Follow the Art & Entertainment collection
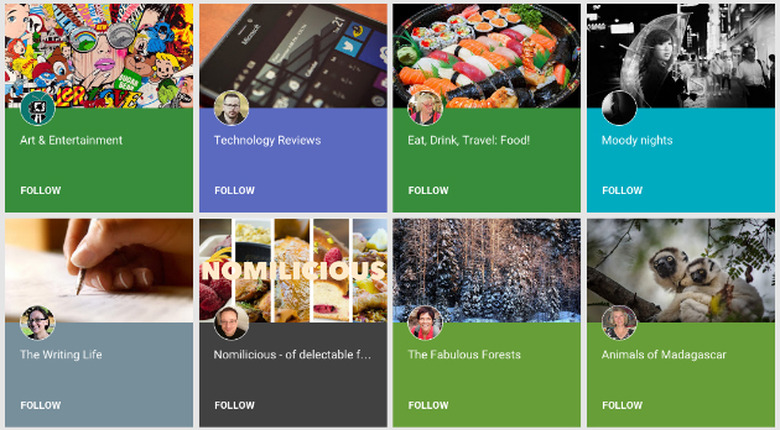Image resolution: width=780 pixels, height=430 pixels. 40,190
